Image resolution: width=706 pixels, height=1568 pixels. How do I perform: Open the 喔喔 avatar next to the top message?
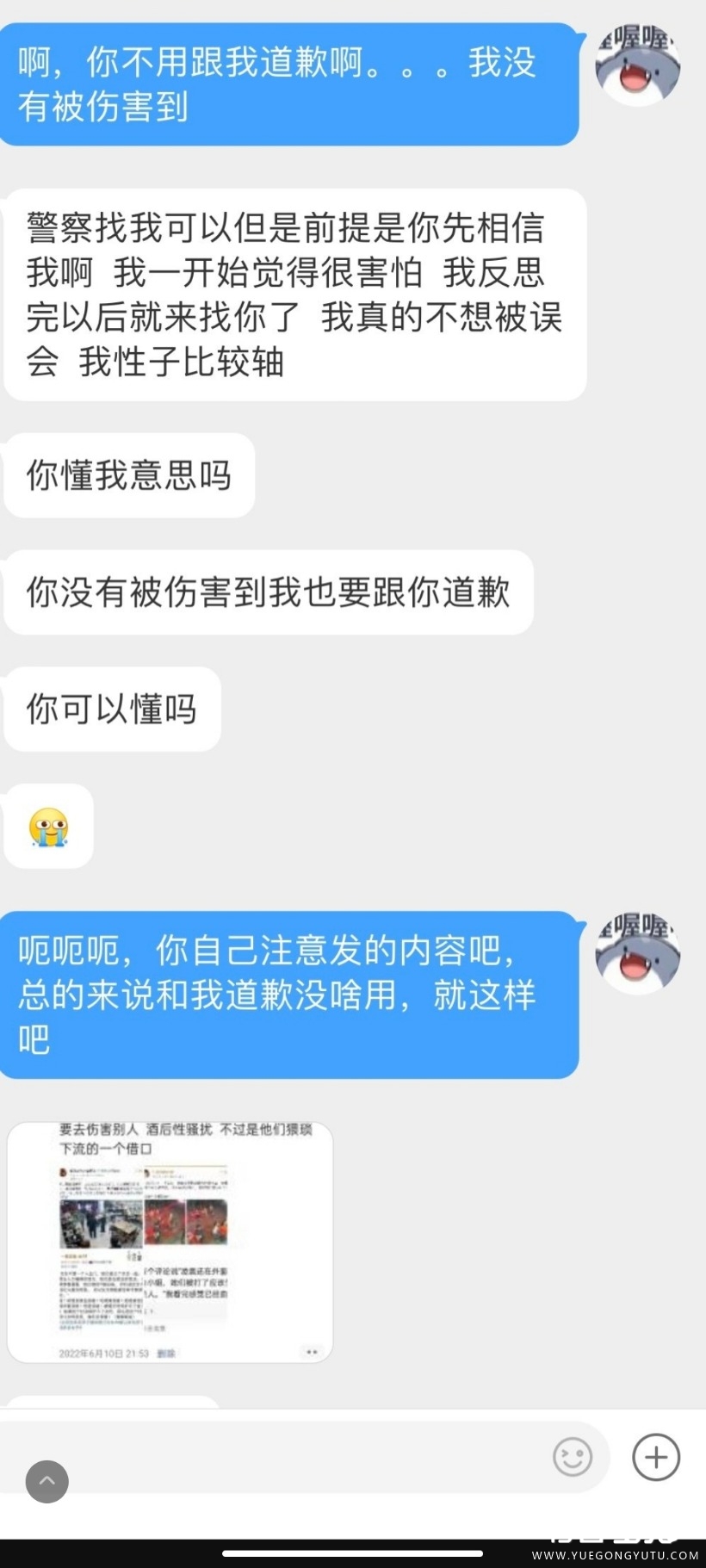637,63
